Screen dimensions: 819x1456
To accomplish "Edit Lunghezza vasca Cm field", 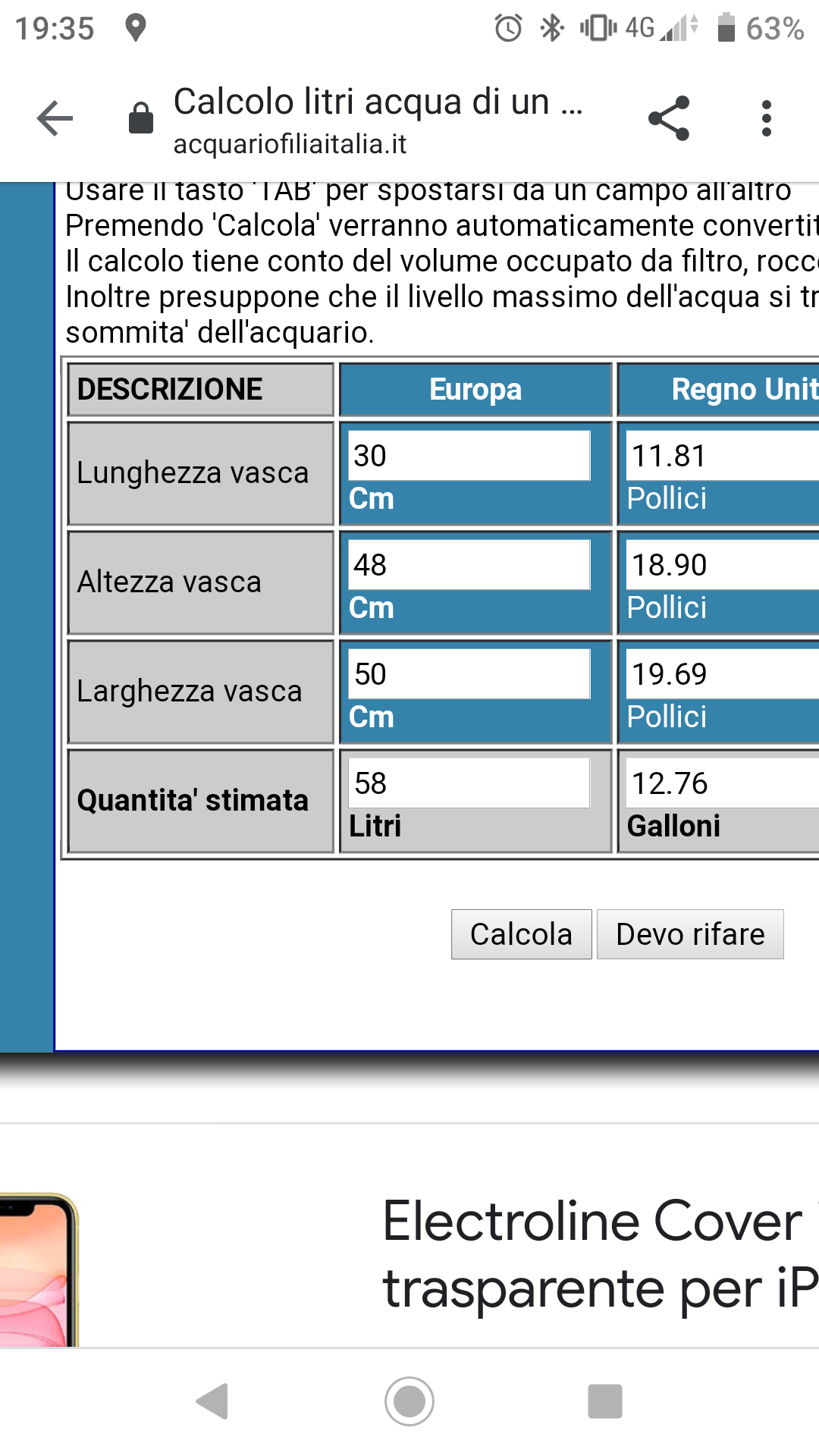I will 469,456.
